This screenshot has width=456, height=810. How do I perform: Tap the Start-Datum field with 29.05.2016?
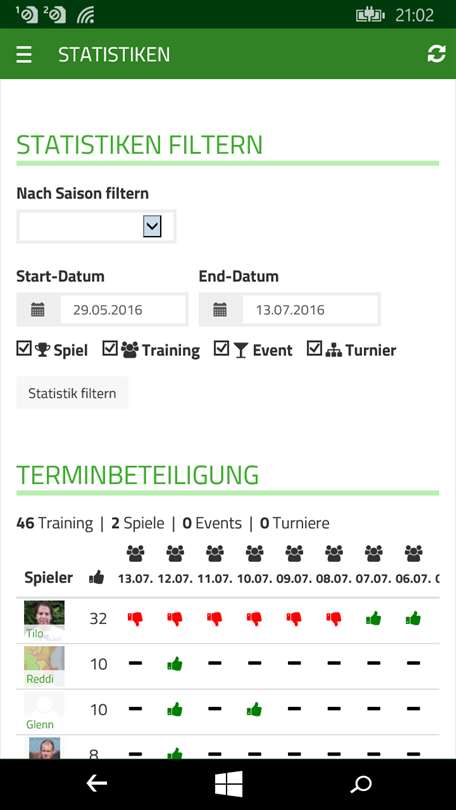(123, 310)
